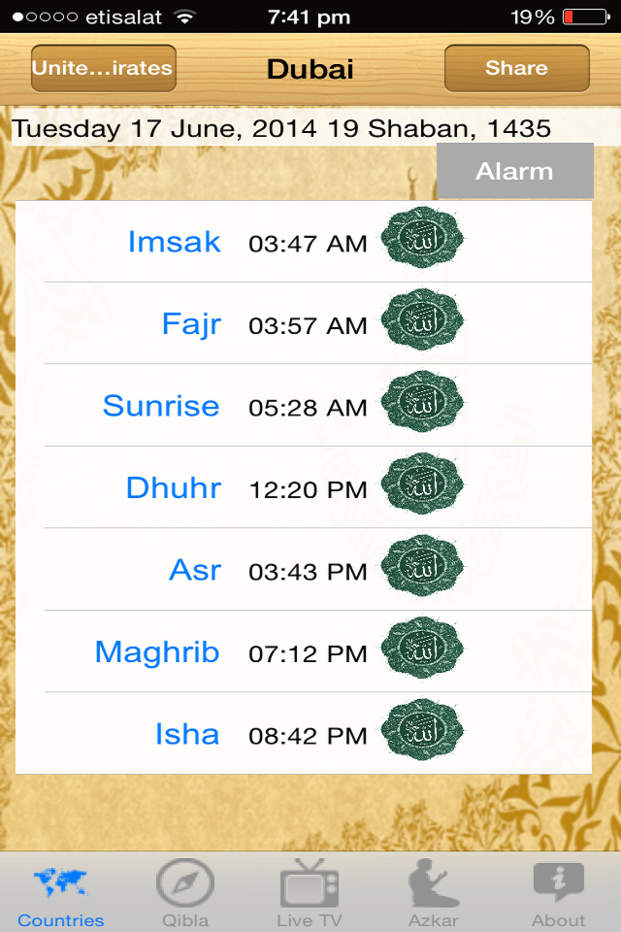621x932 pixels.
Task: Select the green icon next to Sunrise
Action: [422, 402]
